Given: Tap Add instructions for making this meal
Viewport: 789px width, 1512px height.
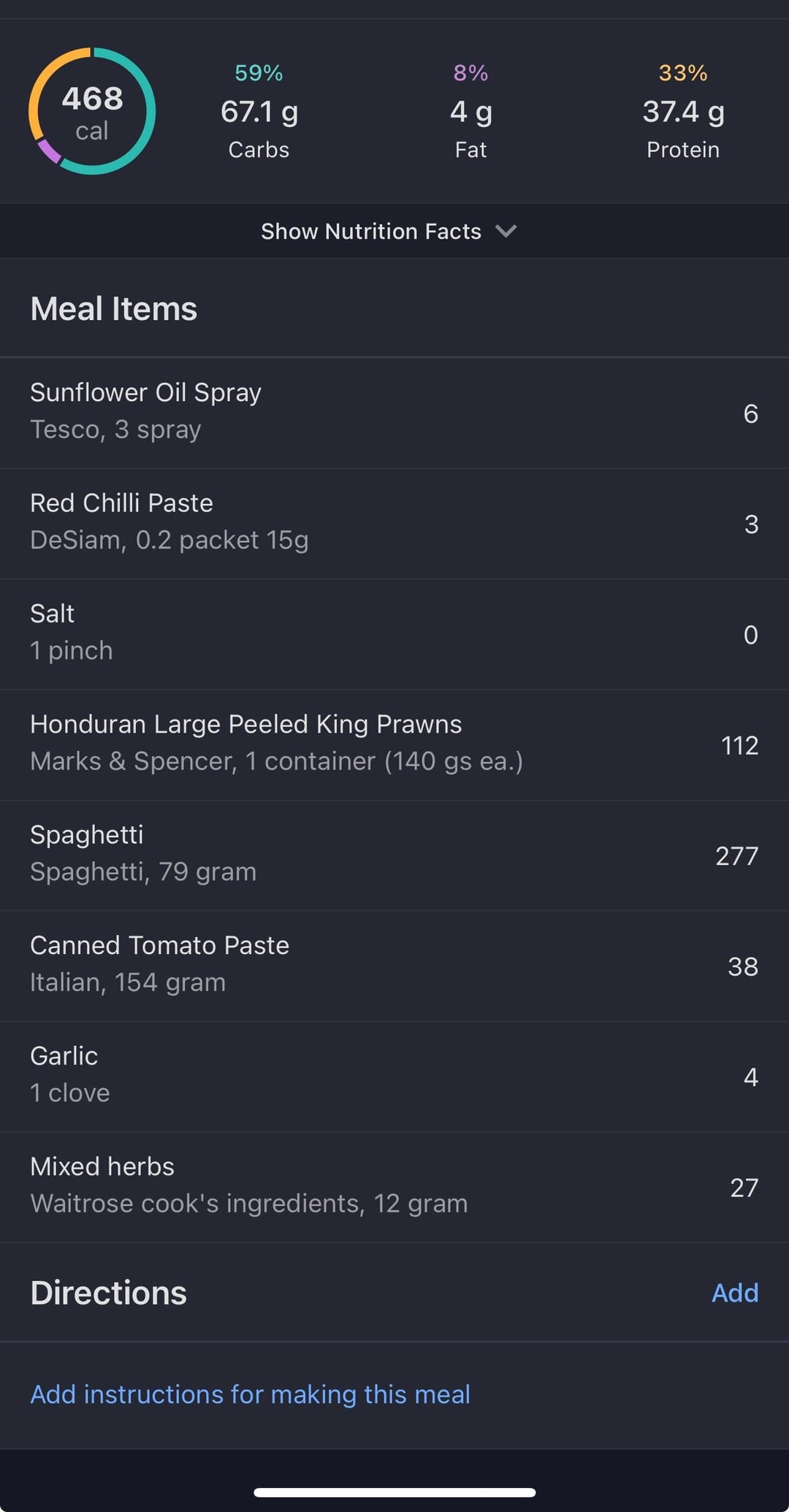Looking at the screenshot, I should [250, 1394].
